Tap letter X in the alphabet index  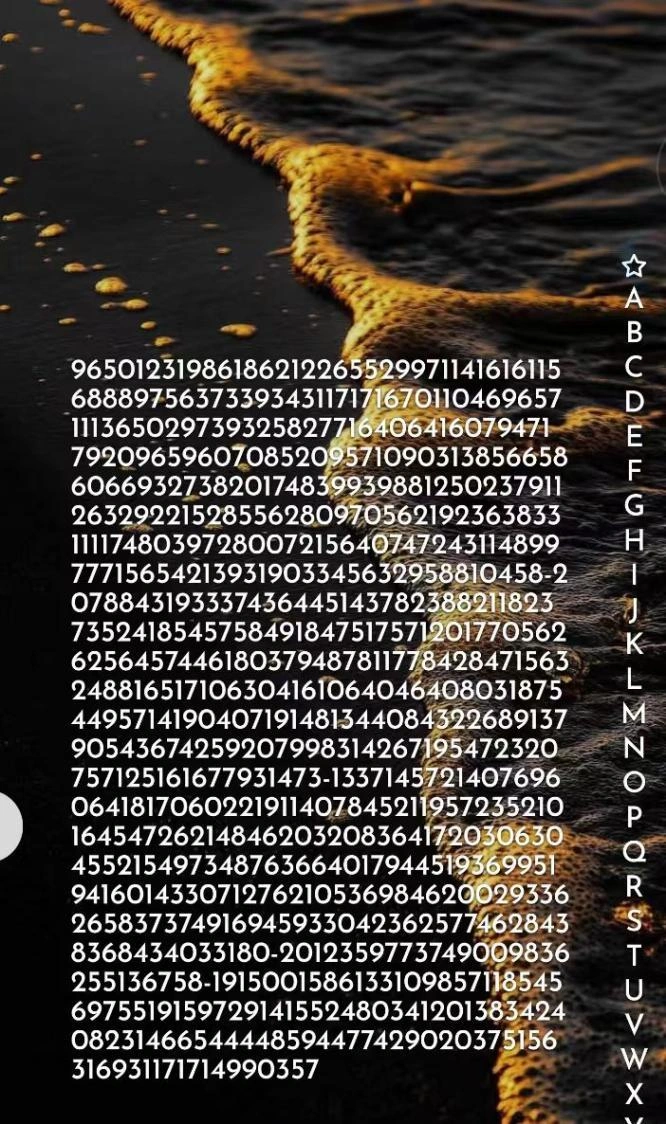click(634, 1093)
